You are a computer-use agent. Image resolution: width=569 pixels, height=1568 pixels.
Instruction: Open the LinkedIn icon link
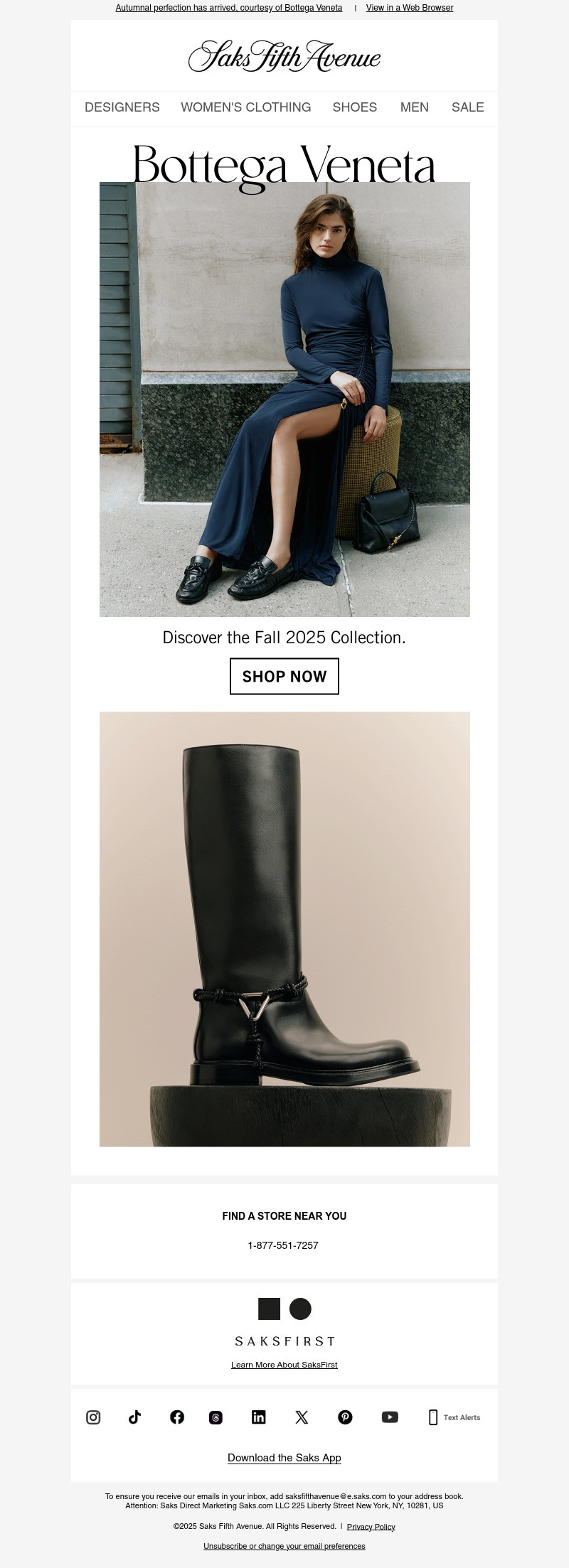pyautogui.click(x=259, y=1417)
